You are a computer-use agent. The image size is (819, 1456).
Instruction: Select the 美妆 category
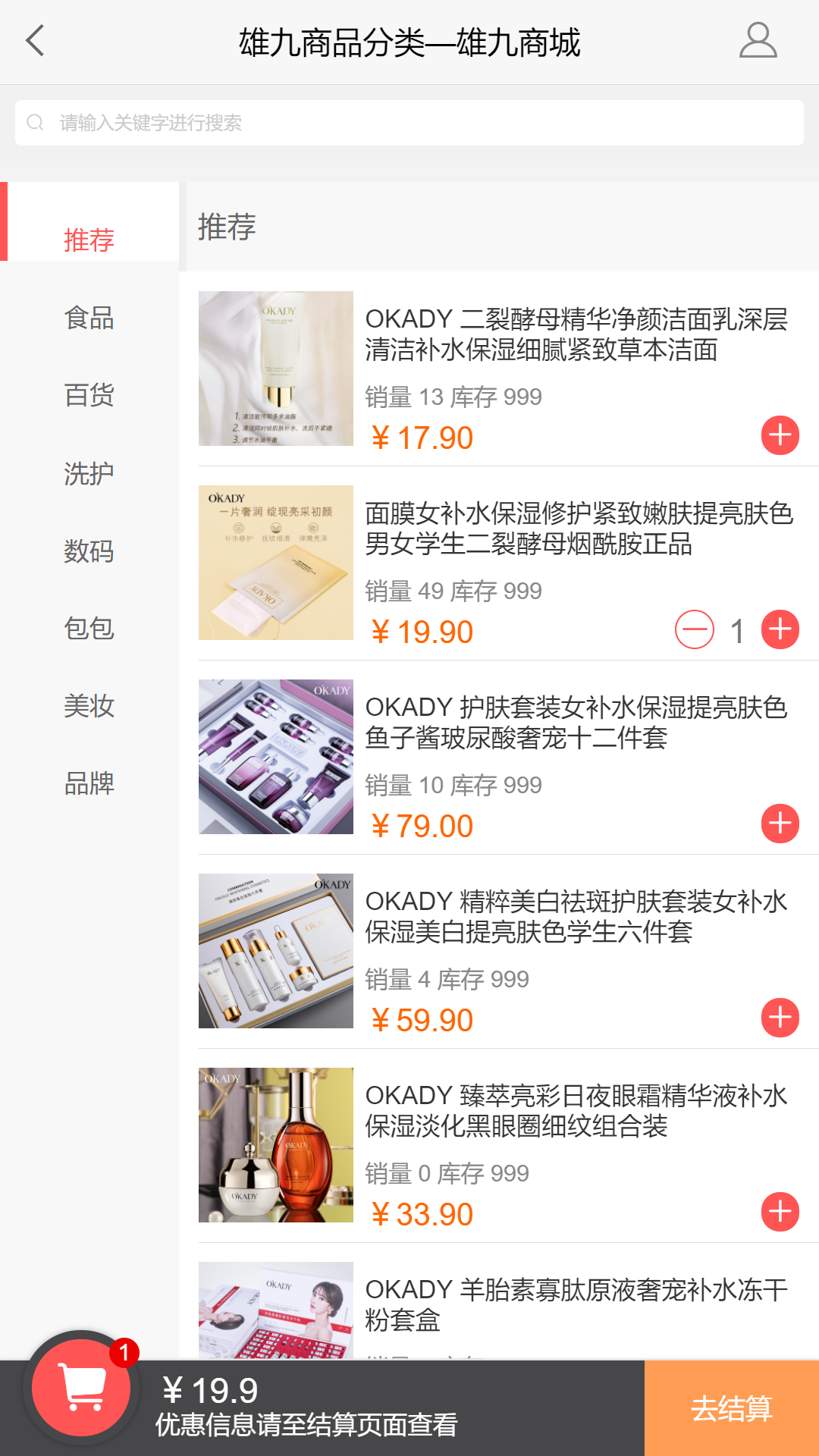(89, 707)
